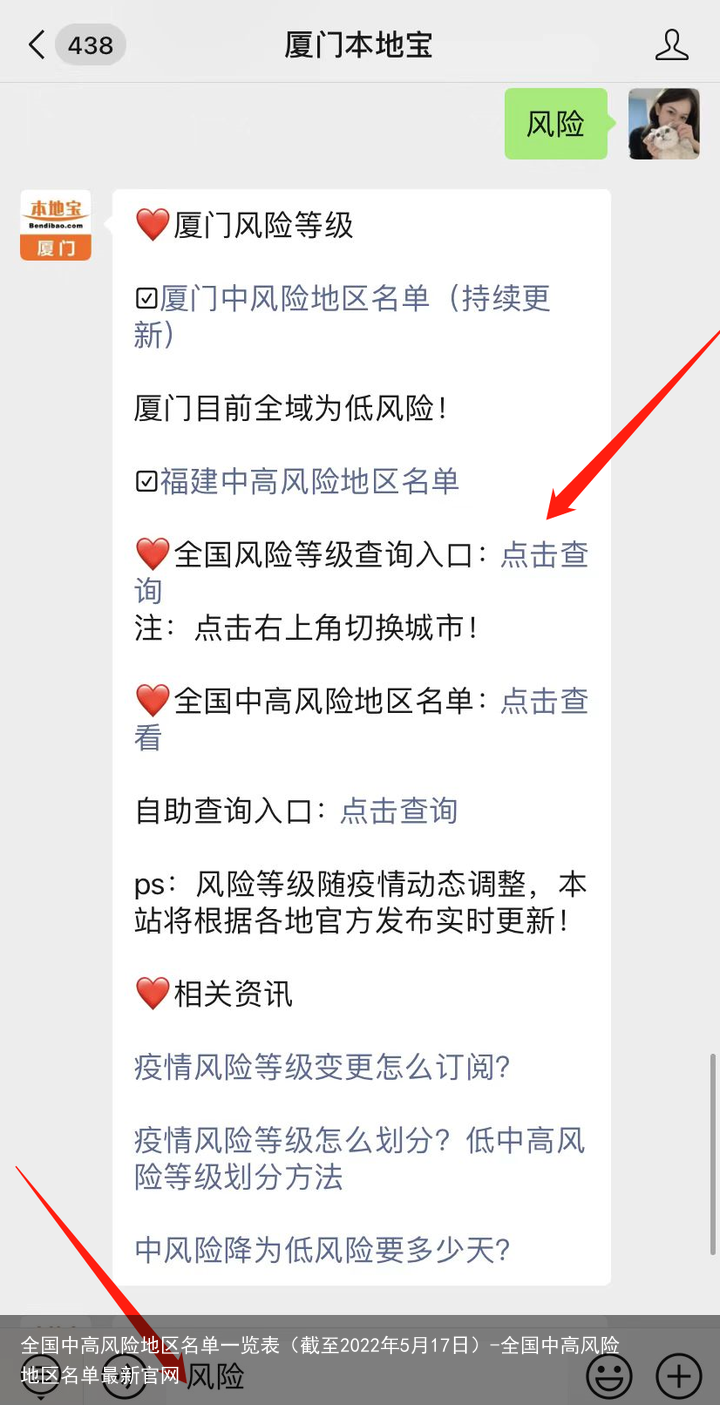Tap the checkbox icon beside 福建中高风险地区名单
This screenshot has width=720, height=1405.
coord(145,481)
